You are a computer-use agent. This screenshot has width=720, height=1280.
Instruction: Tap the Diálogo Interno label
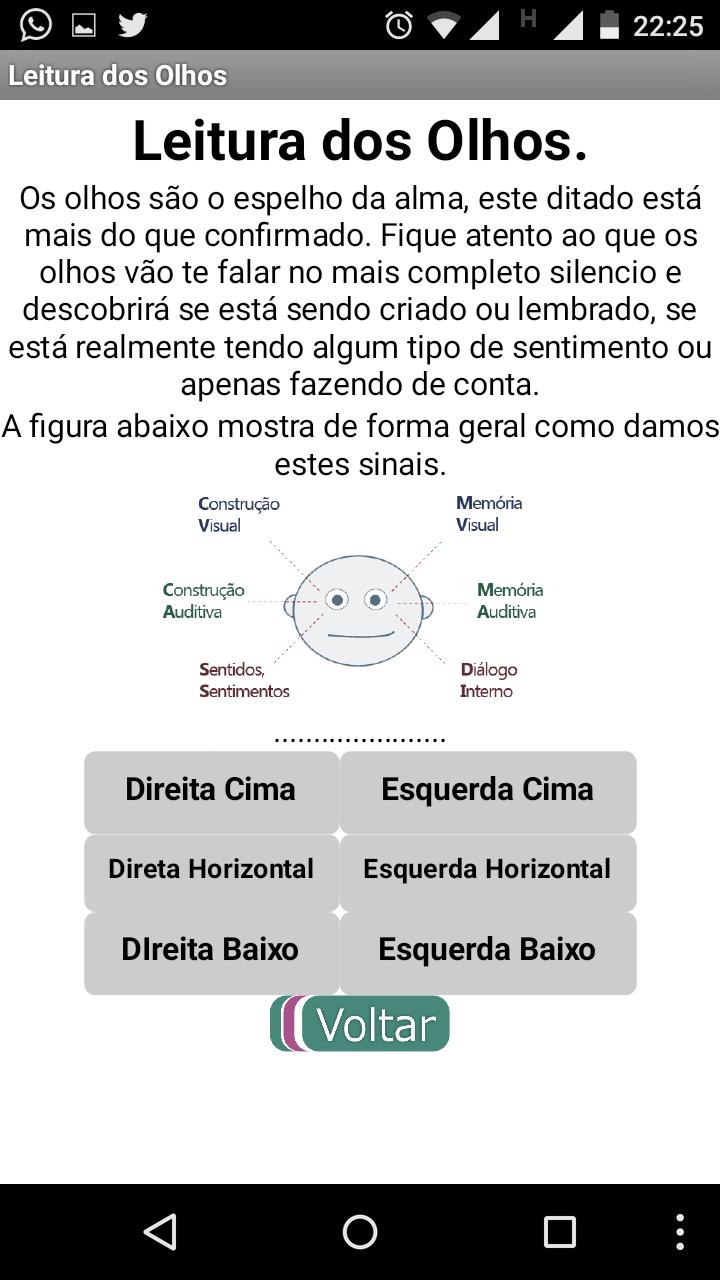coord(487,679)
